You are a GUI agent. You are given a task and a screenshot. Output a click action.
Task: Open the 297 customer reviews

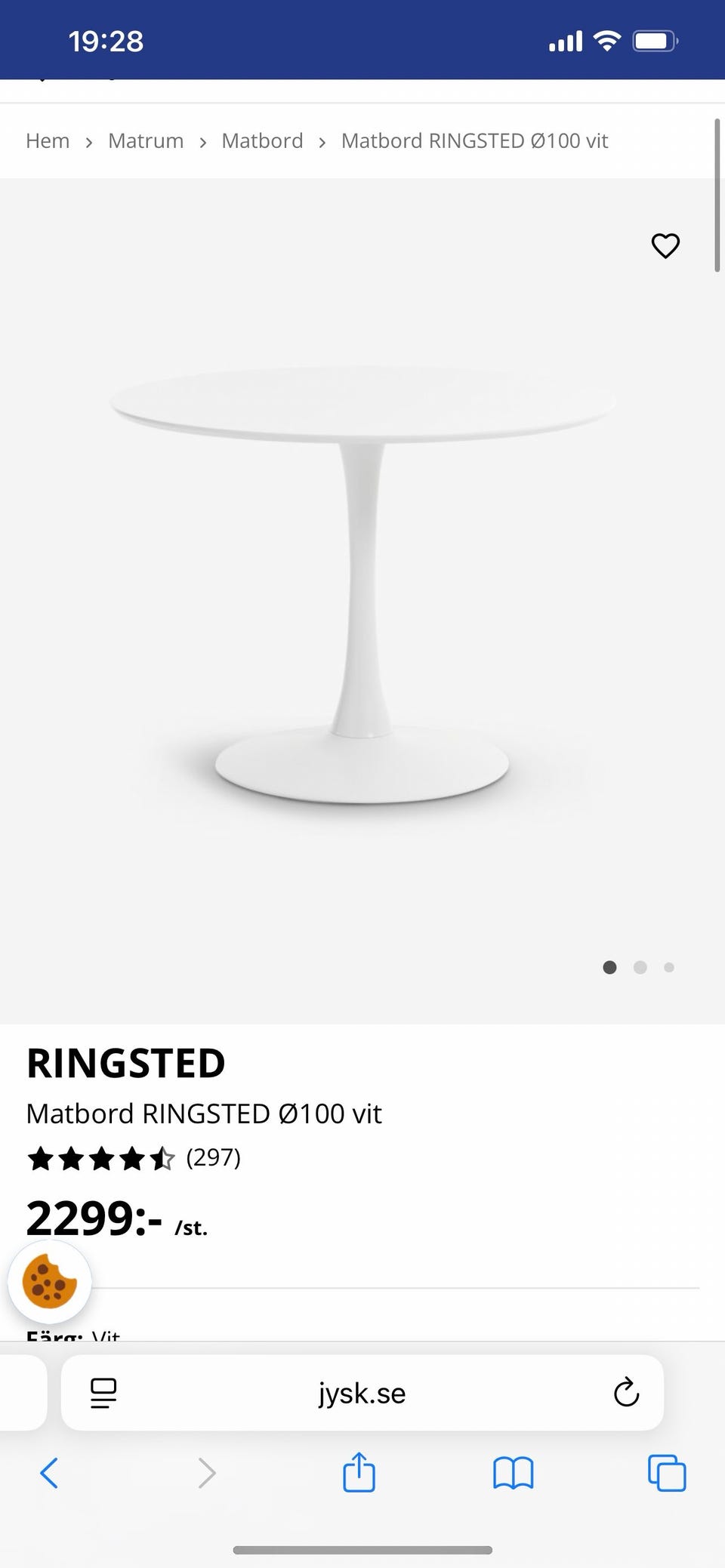[213, 1157]
